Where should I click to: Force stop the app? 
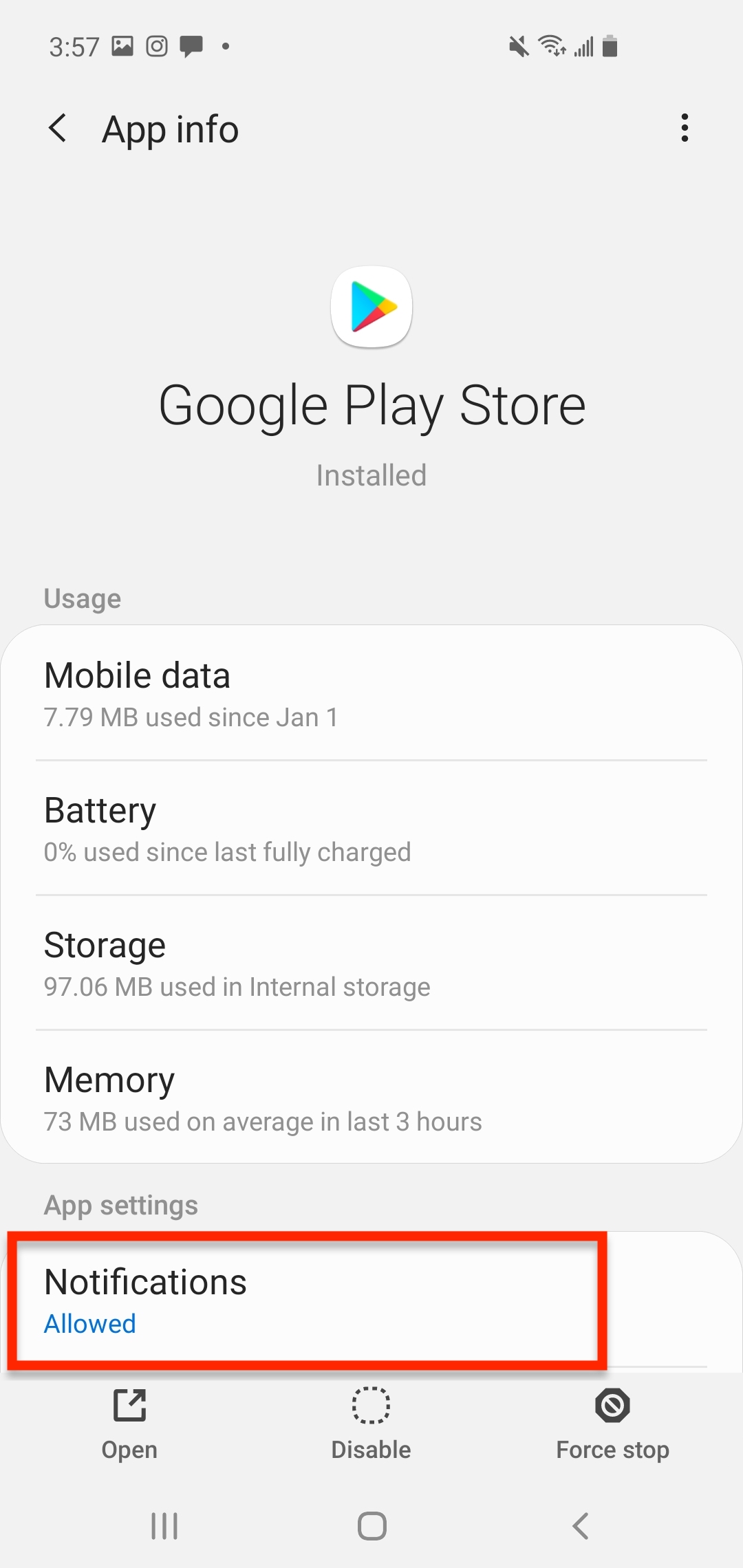coord(612,1424)
